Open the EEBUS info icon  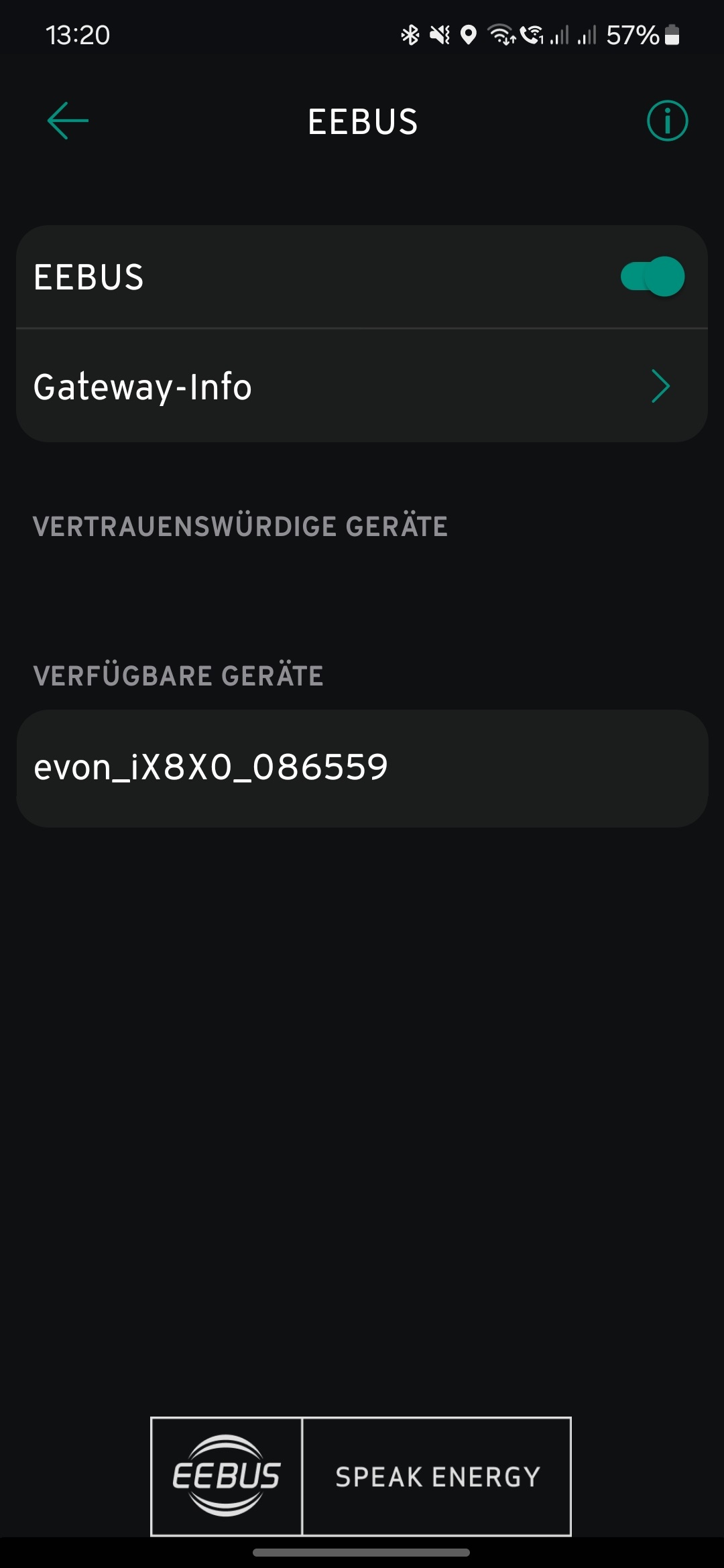click(x=667, y=121)
